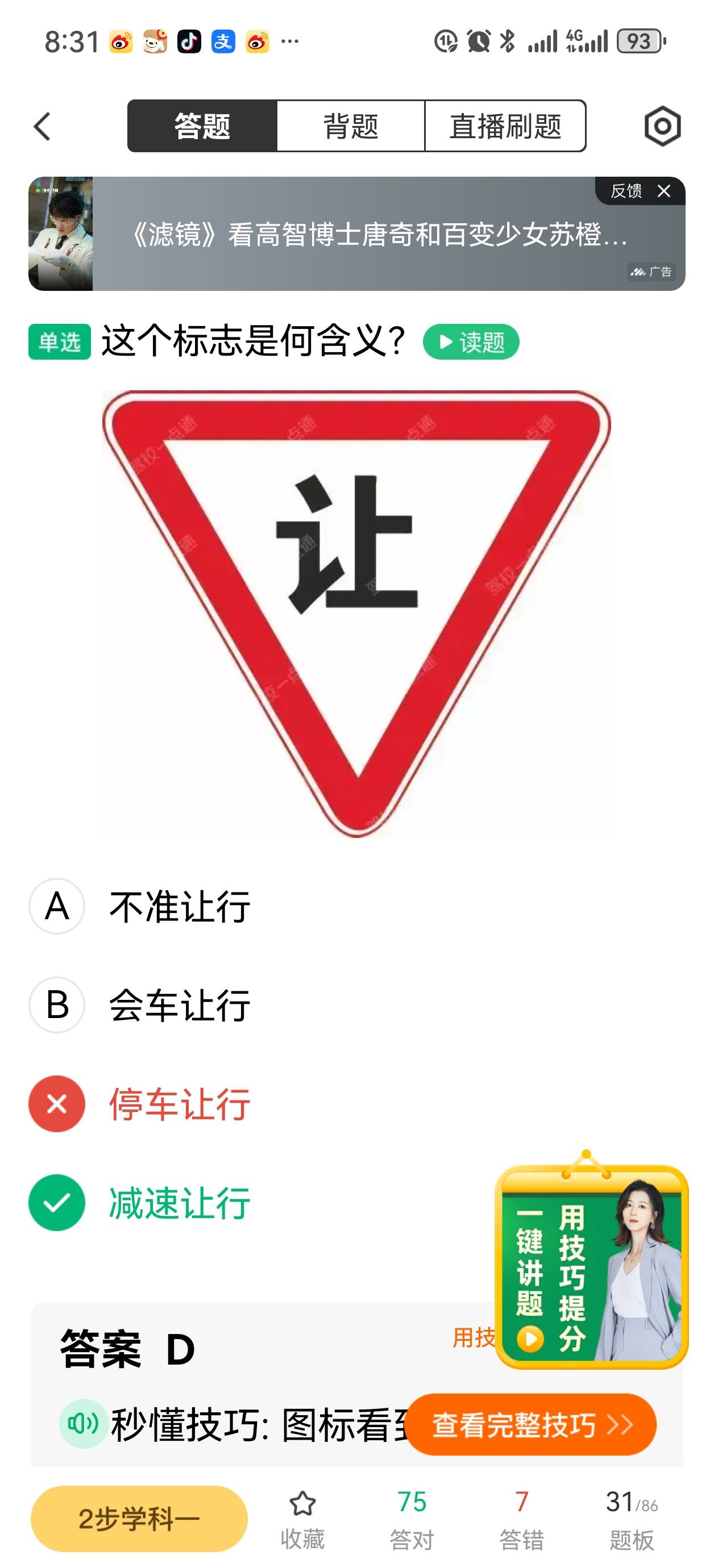Enlarge the 让 traffic sign image
The width and height of the screenshot is (714, 1568).
pos(356,614)
